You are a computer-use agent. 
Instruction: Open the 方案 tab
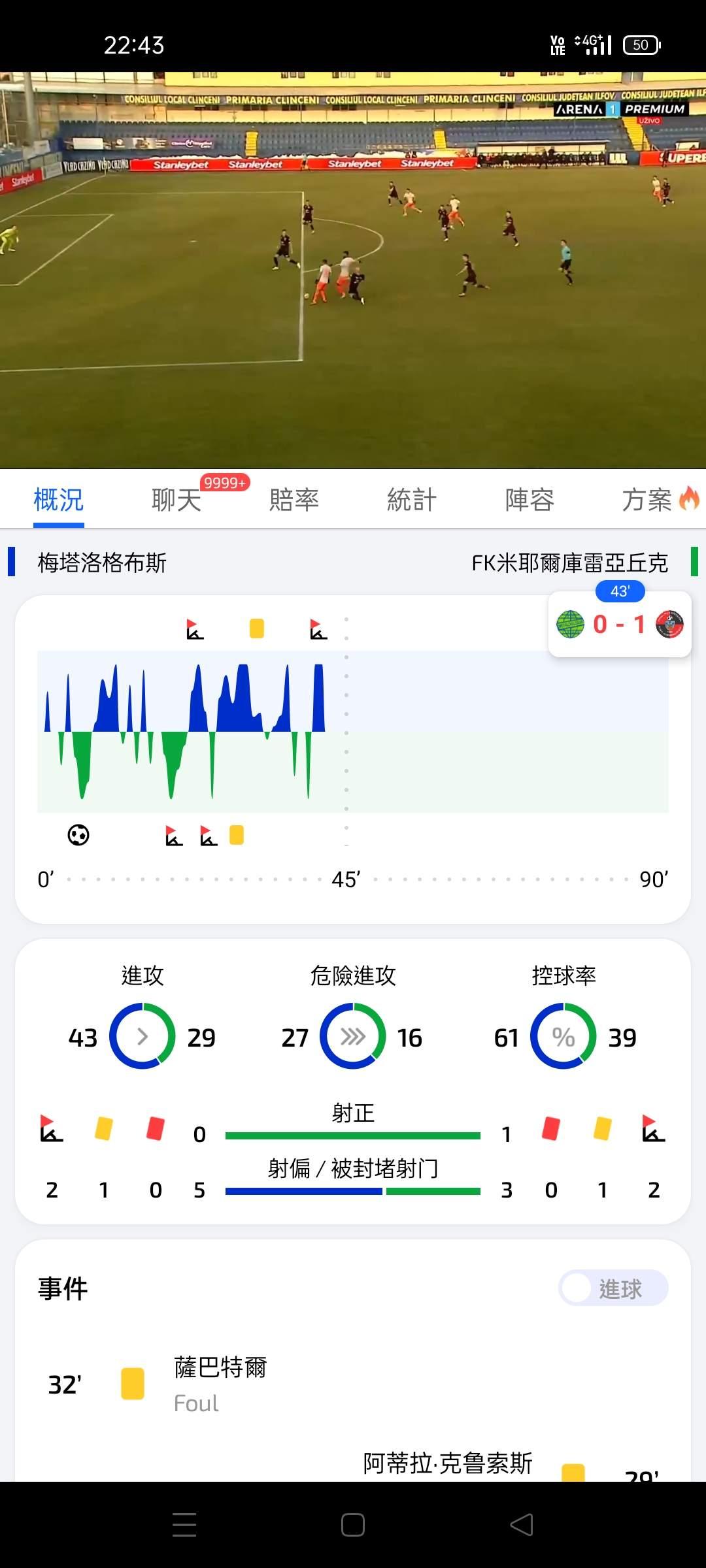(647, 500)
